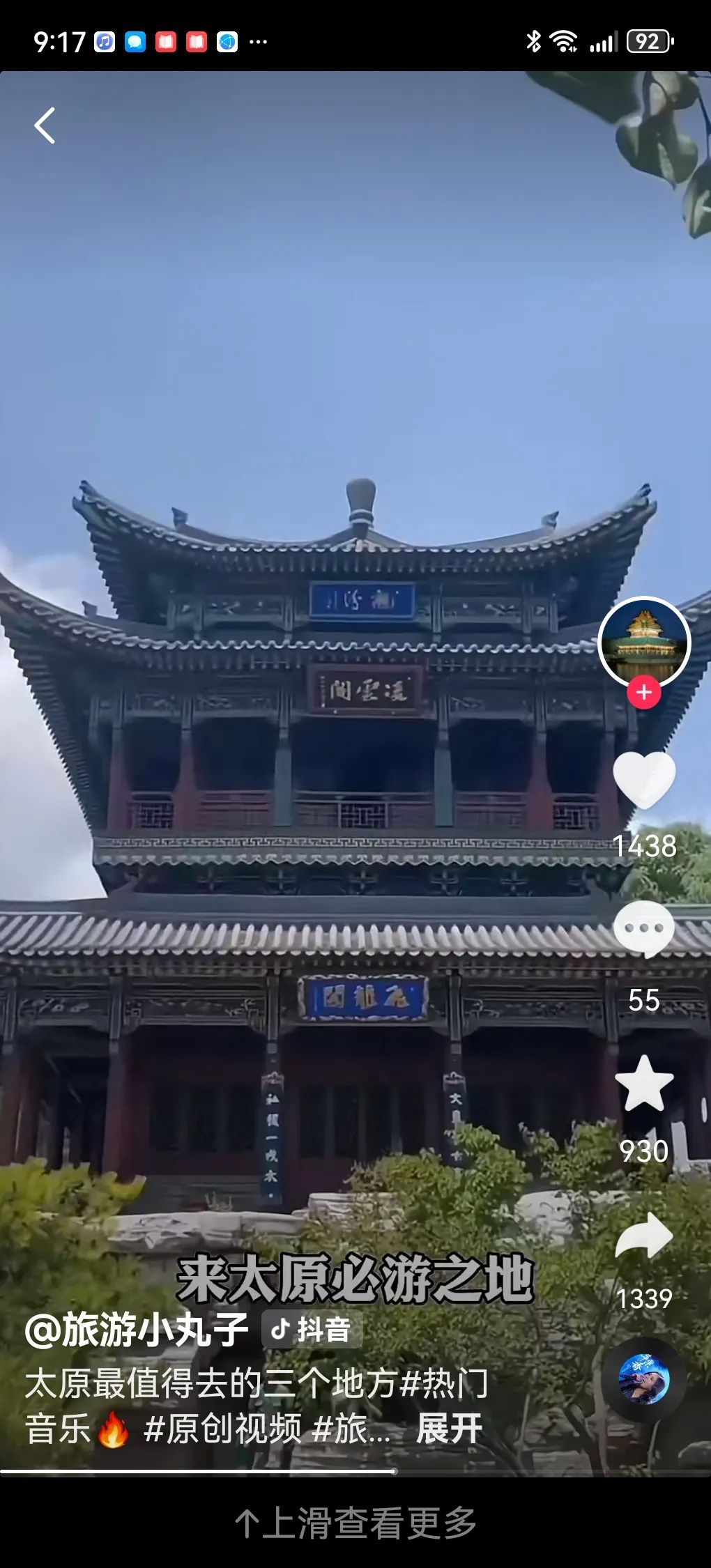This screenshot has width=711, height=1568.
Task: Favorite this video with the star
Action: tap(644, 1084)
